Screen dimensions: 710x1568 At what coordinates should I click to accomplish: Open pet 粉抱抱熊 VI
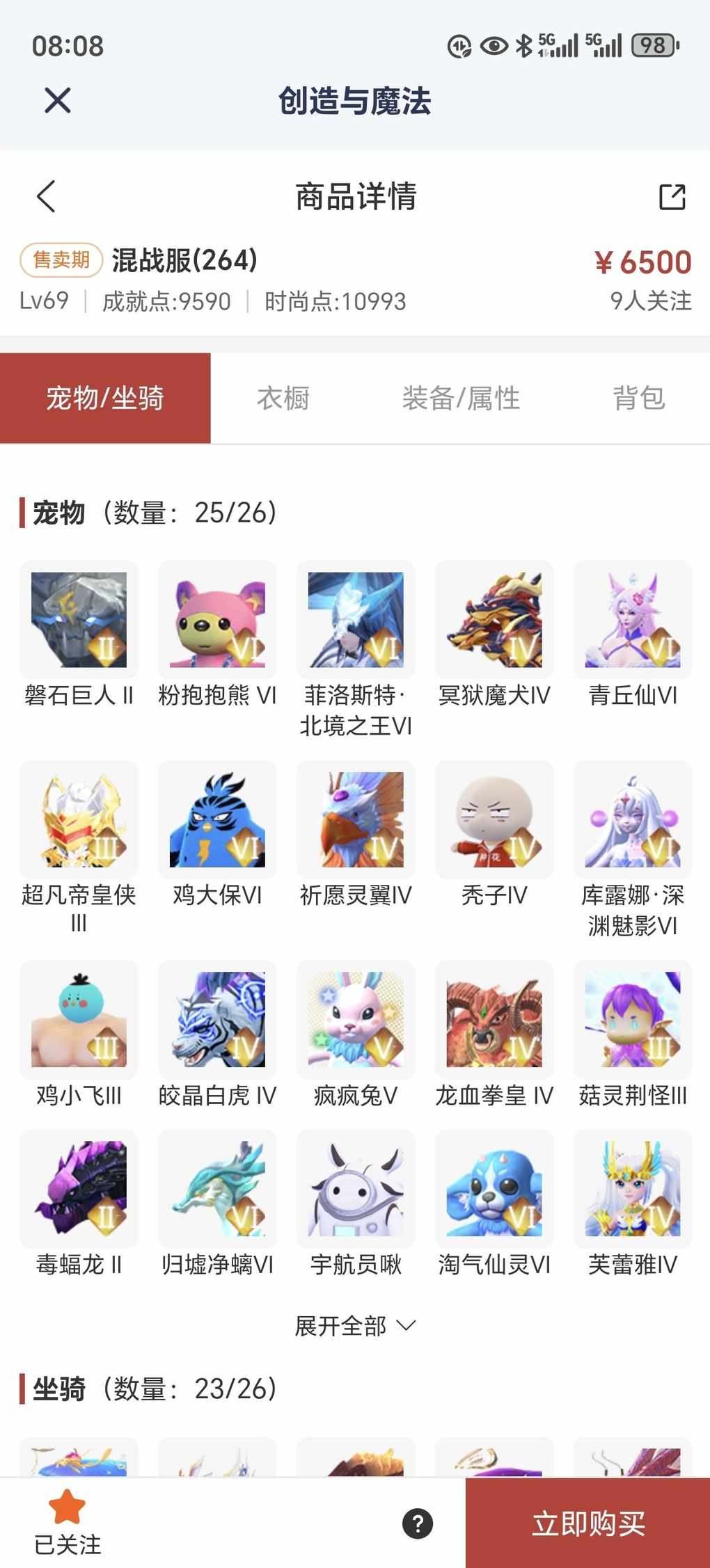pos(217,620)
